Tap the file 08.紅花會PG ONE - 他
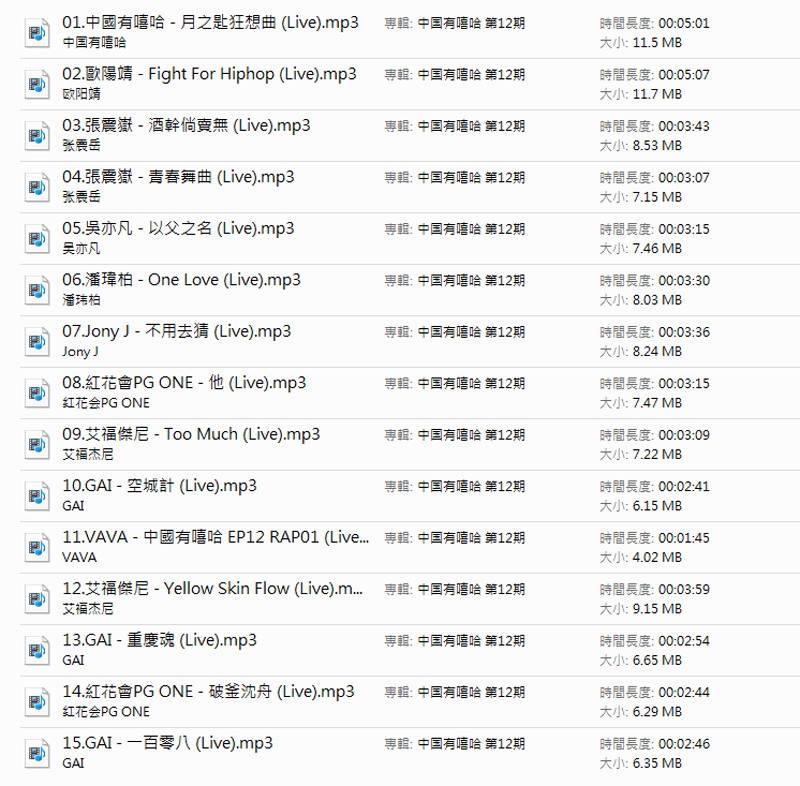The image size is (800, 786). [x=184, y=383]
